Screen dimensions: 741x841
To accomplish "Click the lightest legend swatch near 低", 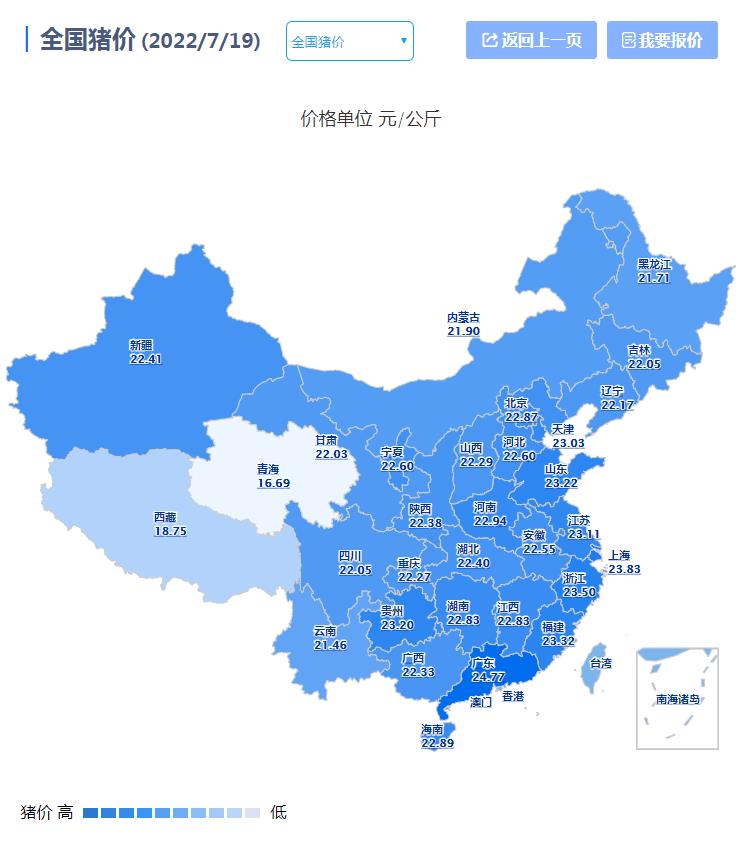I will click(250, 812).
